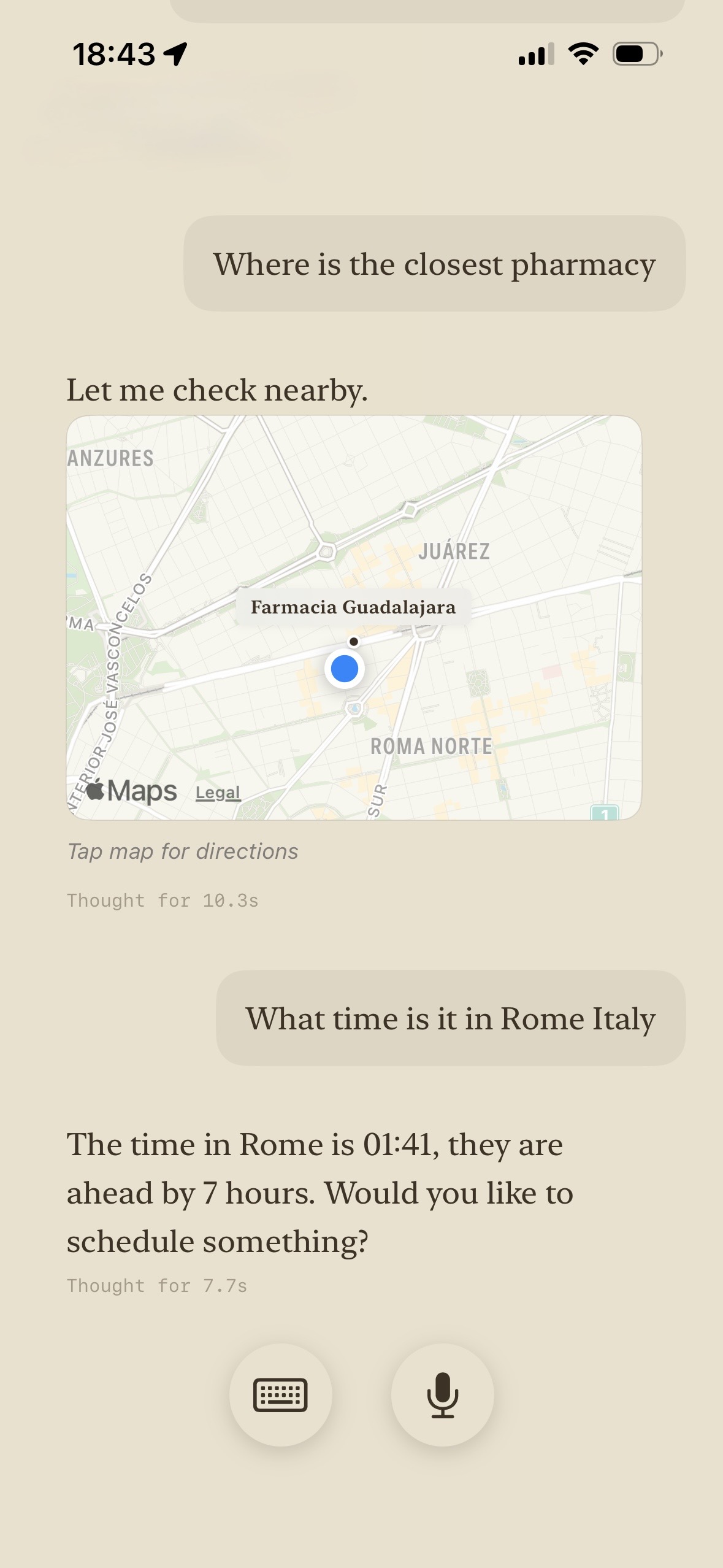Open the Legal link on the map
The width and height of the screenshot is (723, 1568).
217,792
